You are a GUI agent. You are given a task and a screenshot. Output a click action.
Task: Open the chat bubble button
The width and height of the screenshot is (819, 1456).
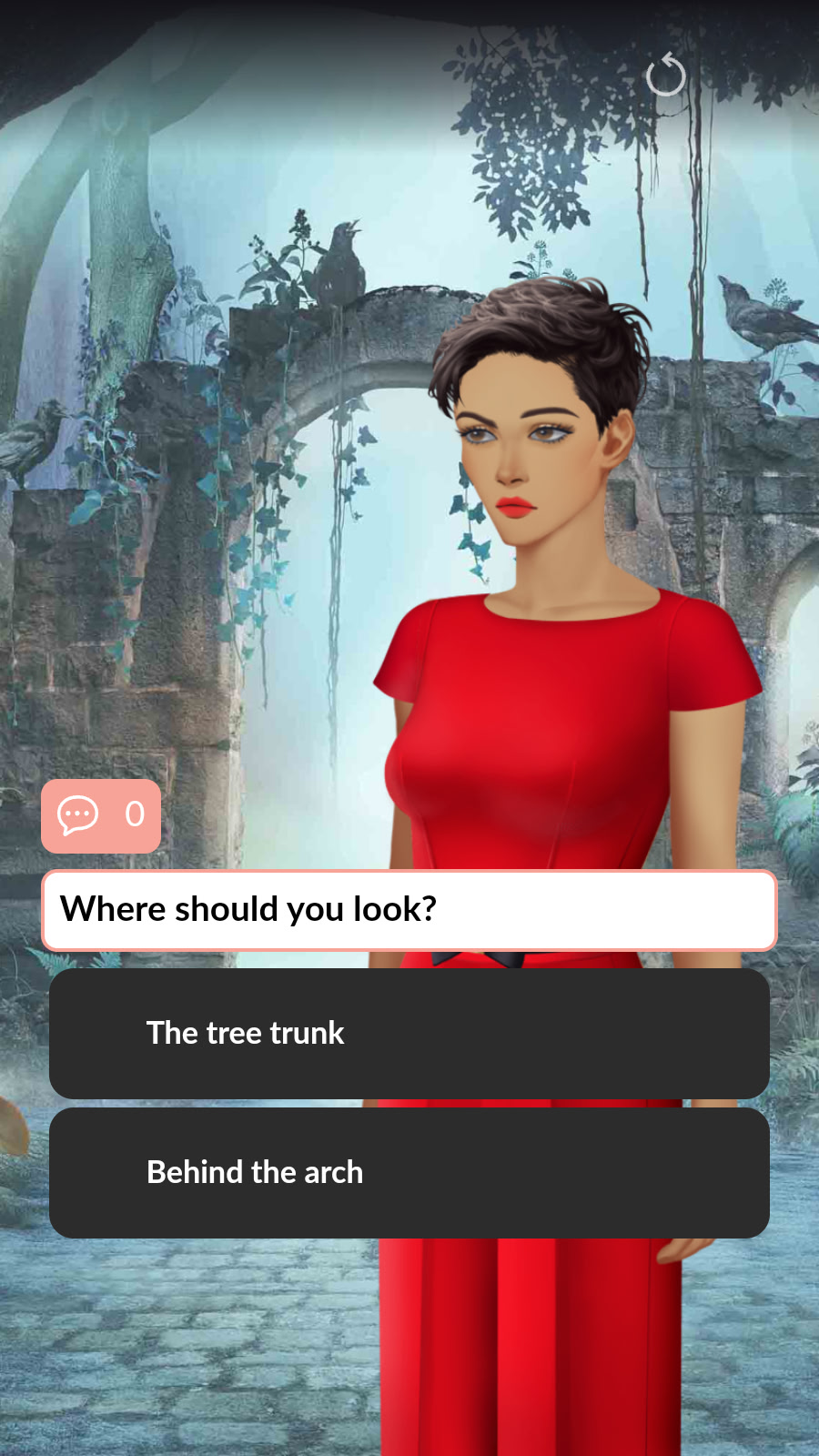pos(100,815)
